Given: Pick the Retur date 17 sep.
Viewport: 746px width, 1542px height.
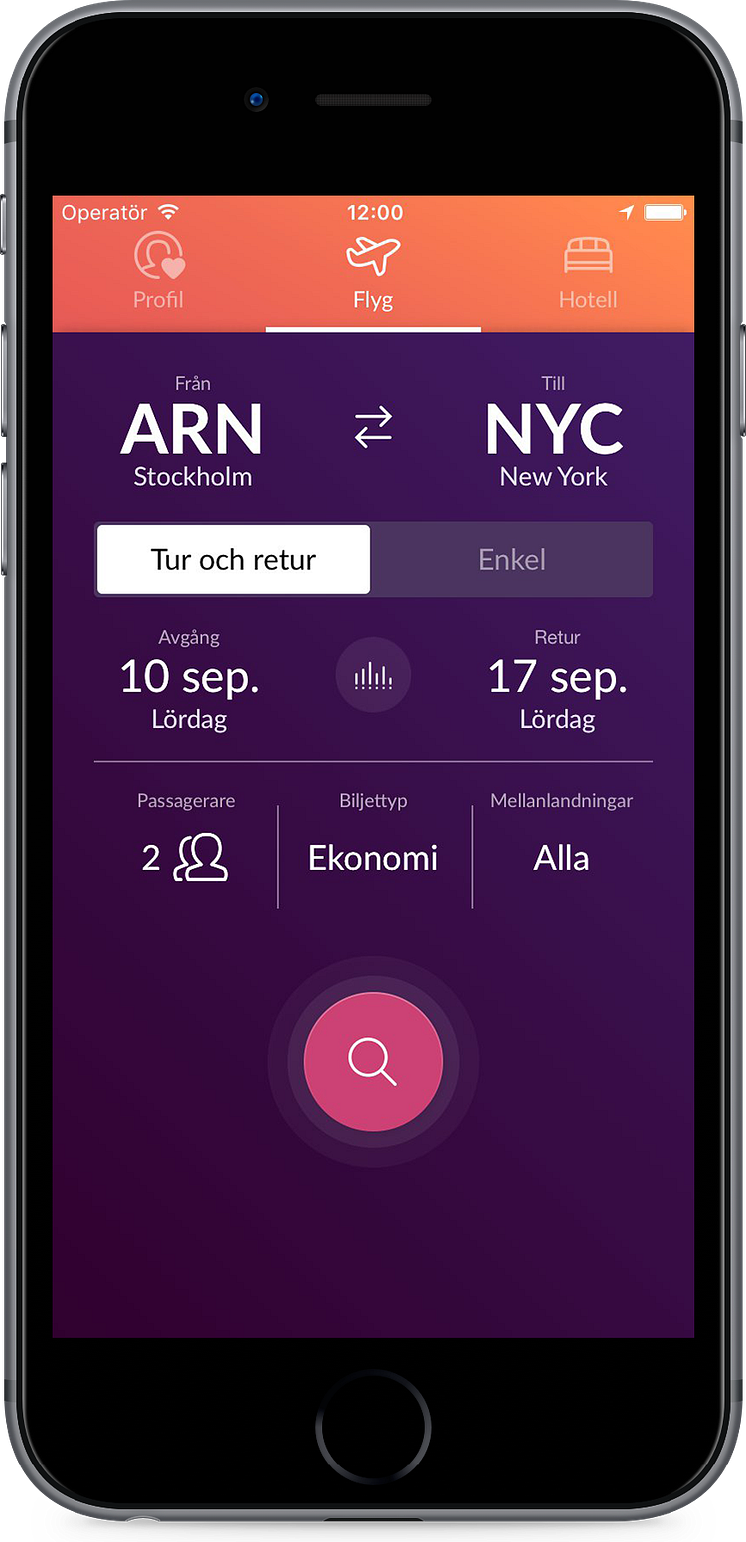Looking at the screenshot, I should 557,680.
